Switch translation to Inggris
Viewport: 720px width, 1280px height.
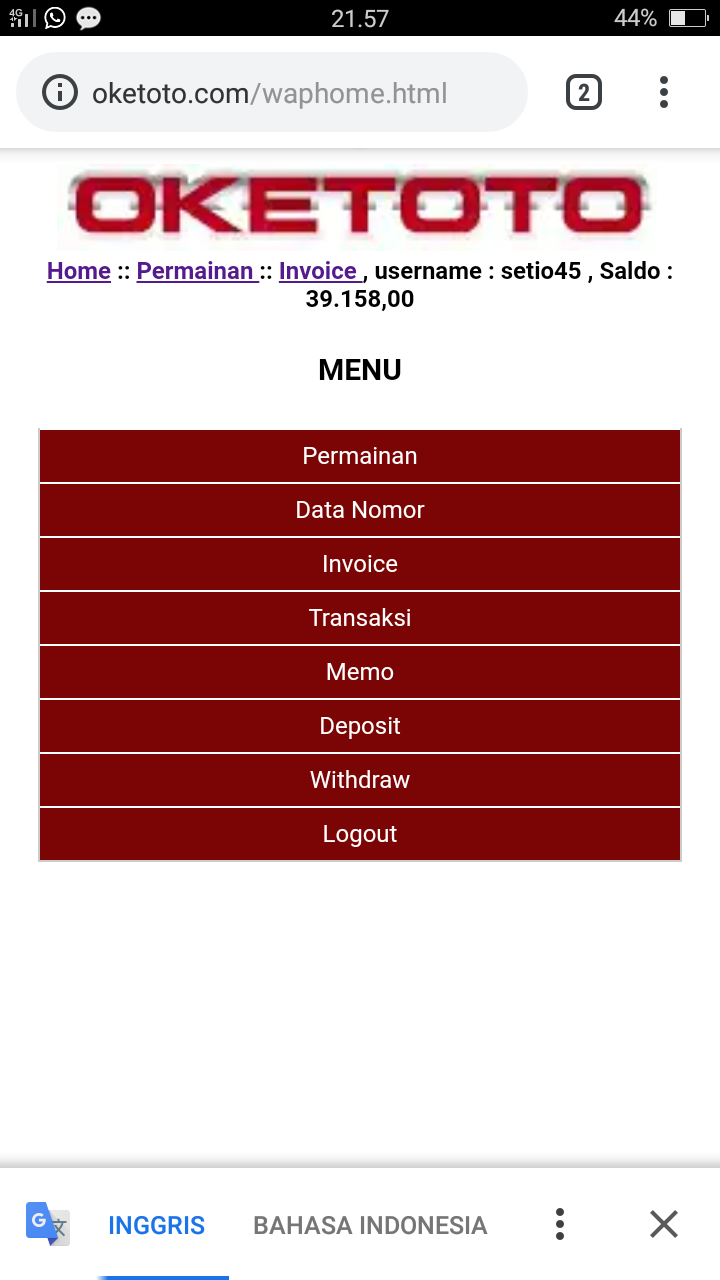click(x=156, y=1225)
